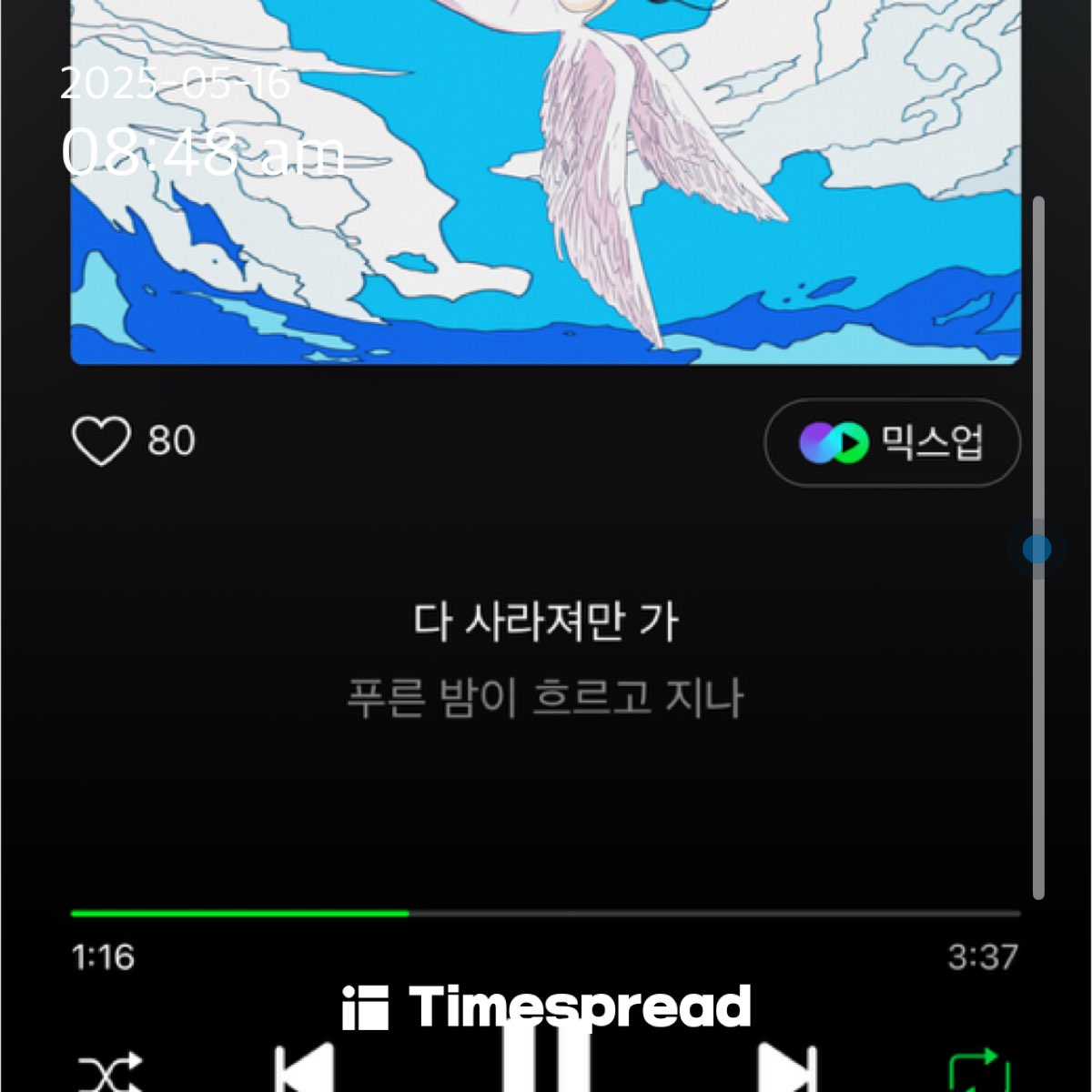Screen dimensions: 1092x1092
Task: Open the 믹스업 mix-up button
Action: (892, 443)
